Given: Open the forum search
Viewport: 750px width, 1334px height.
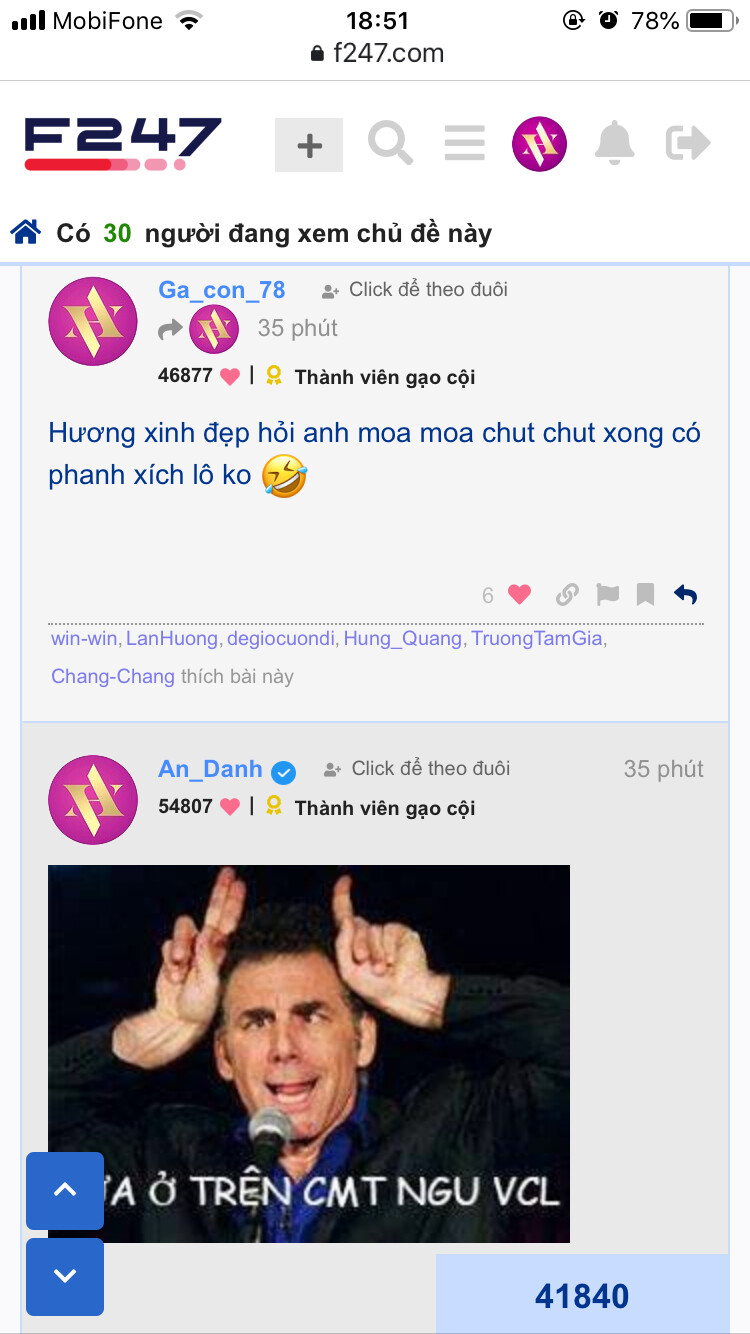Looking at the screenshot, I should pos(390,144).
